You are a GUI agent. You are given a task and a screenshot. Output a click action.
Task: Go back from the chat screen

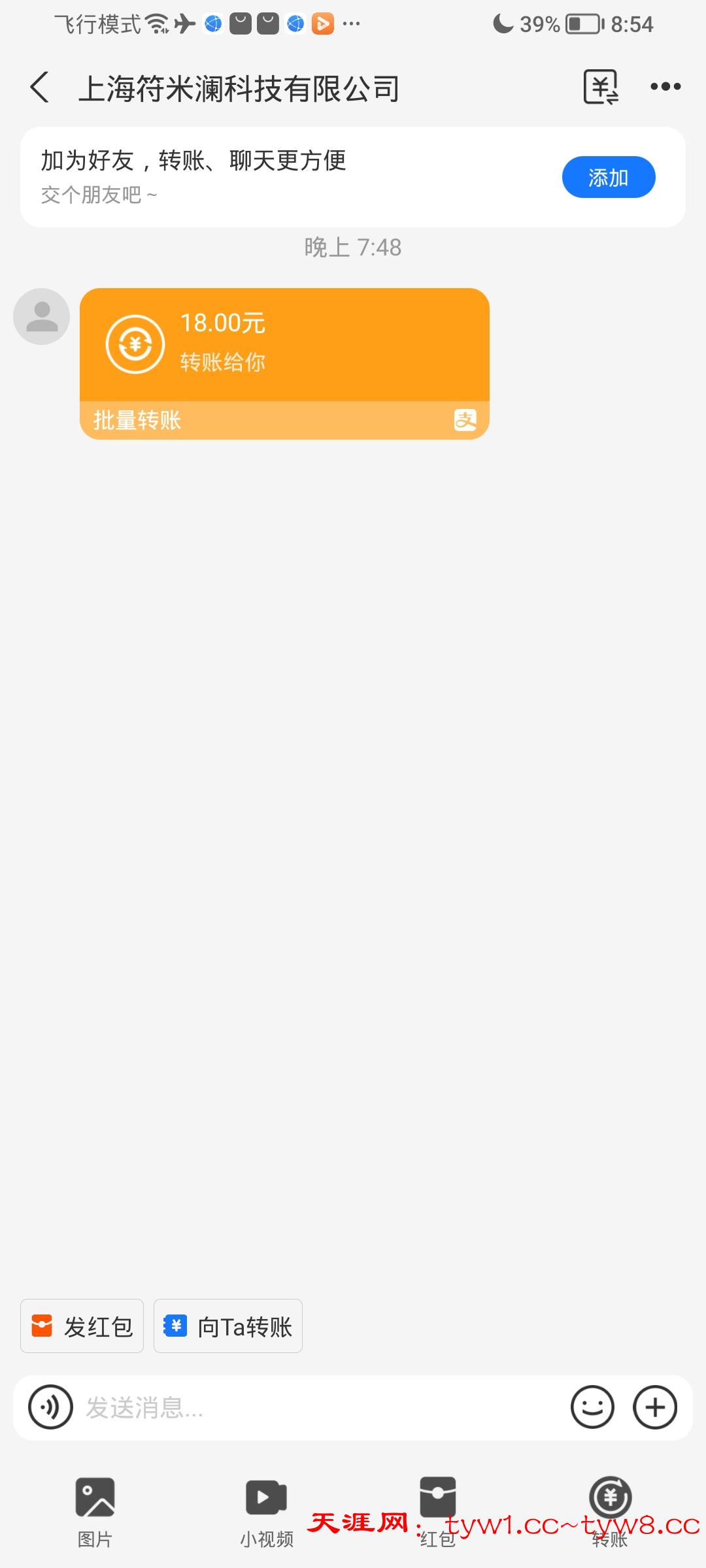(40, 88)
